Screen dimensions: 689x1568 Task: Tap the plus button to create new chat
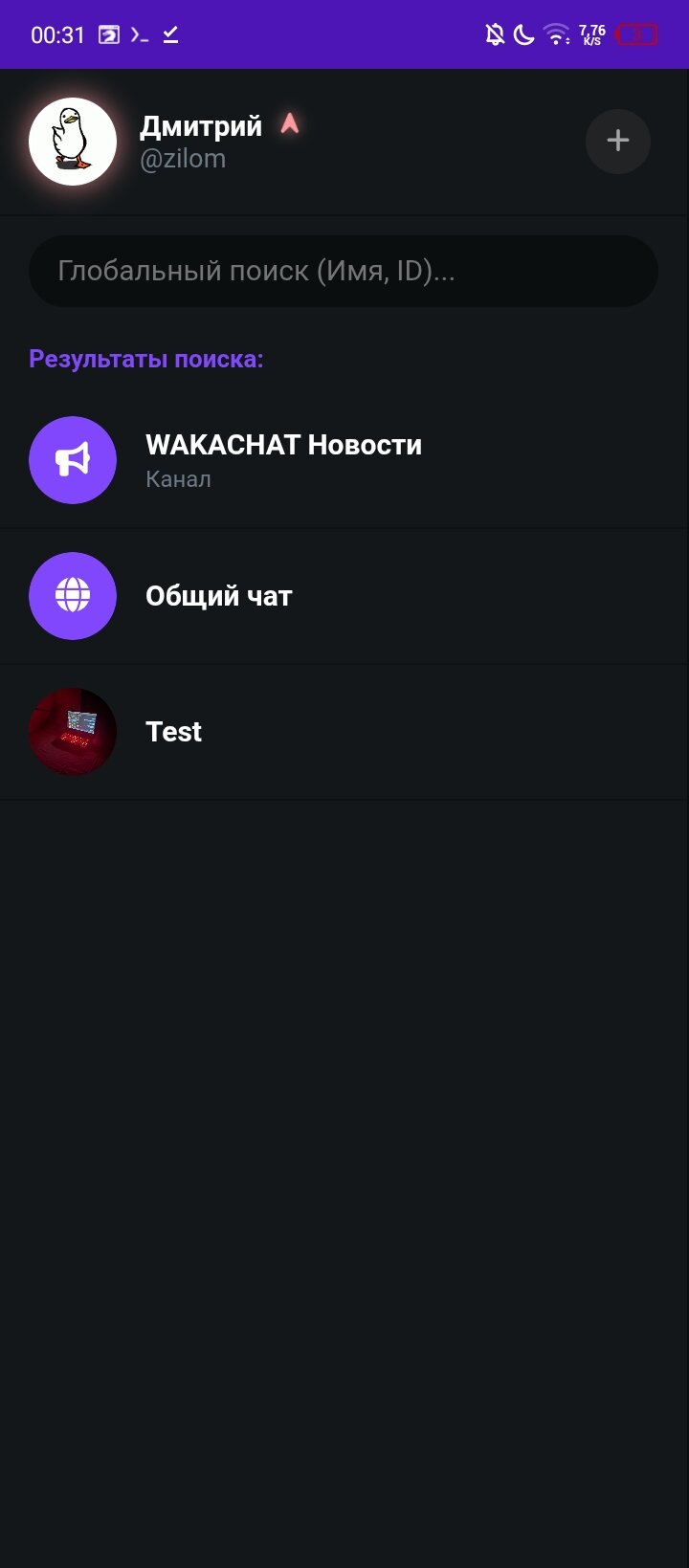[617, 142]
